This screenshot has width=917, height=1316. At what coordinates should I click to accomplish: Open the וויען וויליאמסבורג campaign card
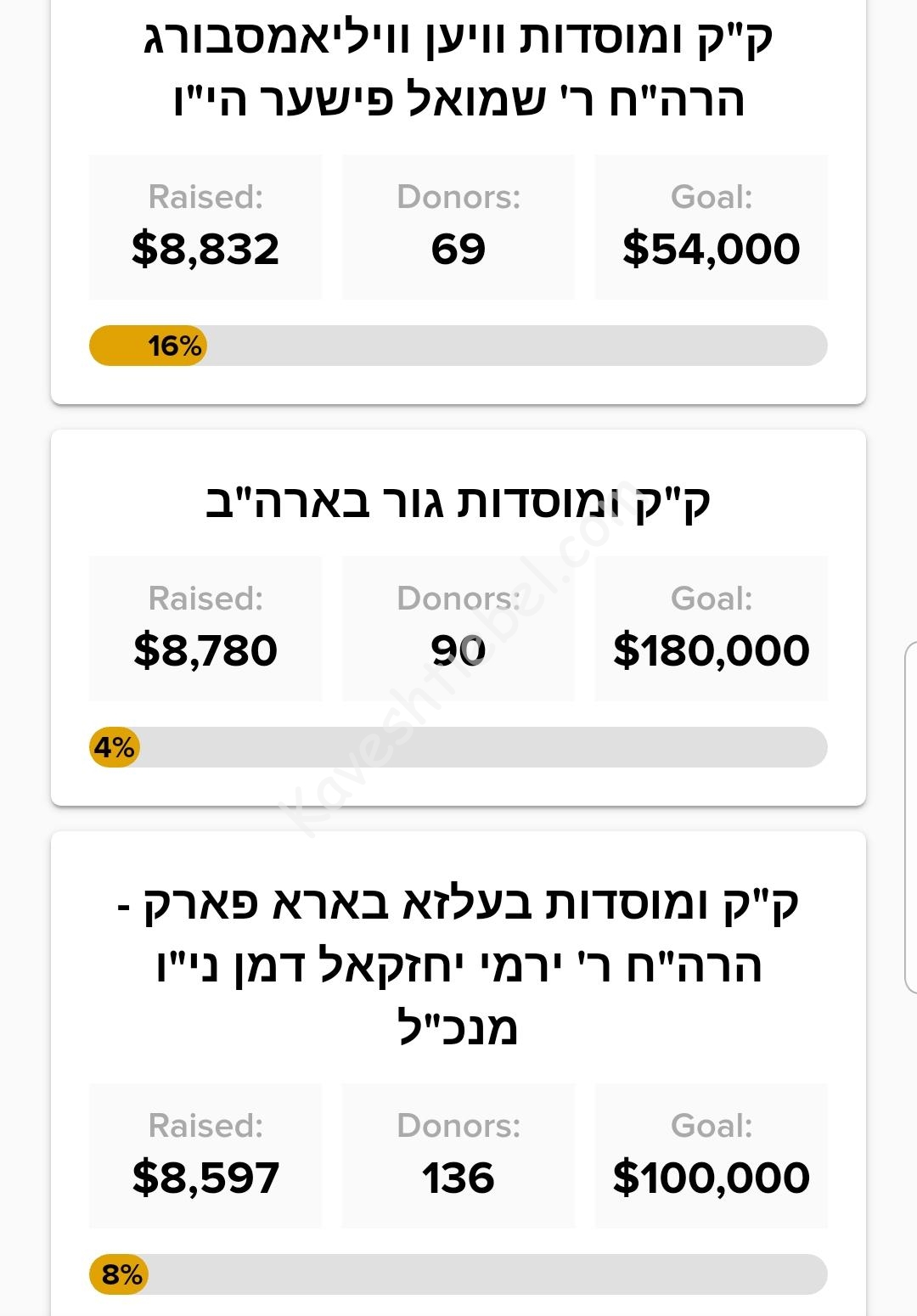[x=458, y=70]
